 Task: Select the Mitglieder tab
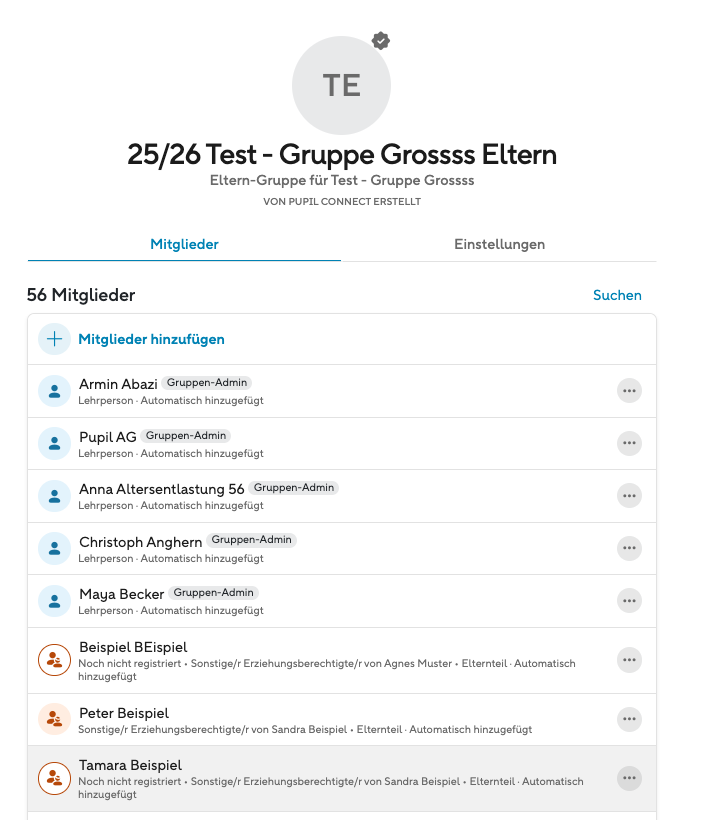(x=184, y=244)
